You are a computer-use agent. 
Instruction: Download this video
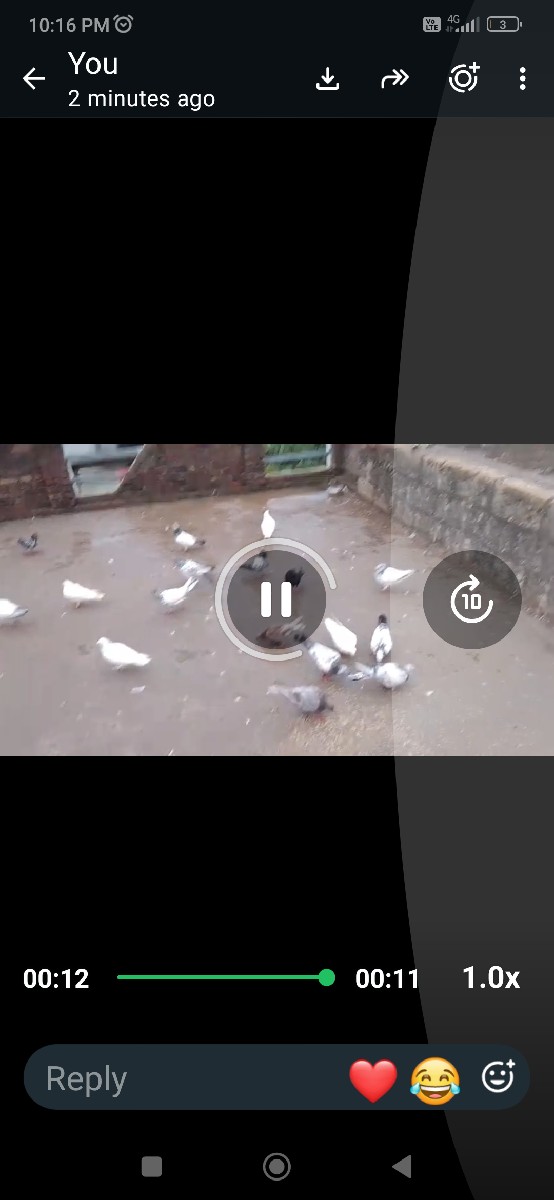[327, 79]
